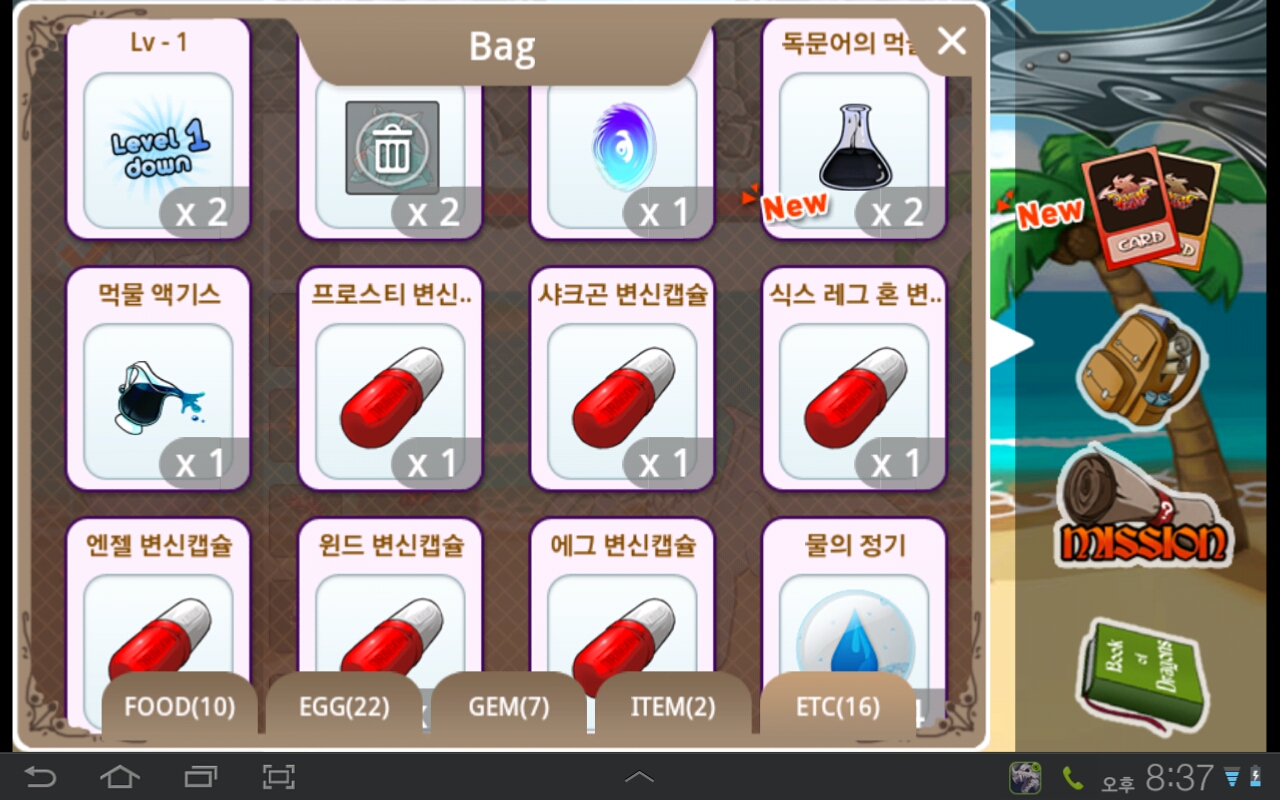Switch to the EGG(22) tab
The width and height of the screenshot is (1280, 800).
(343, 707)
